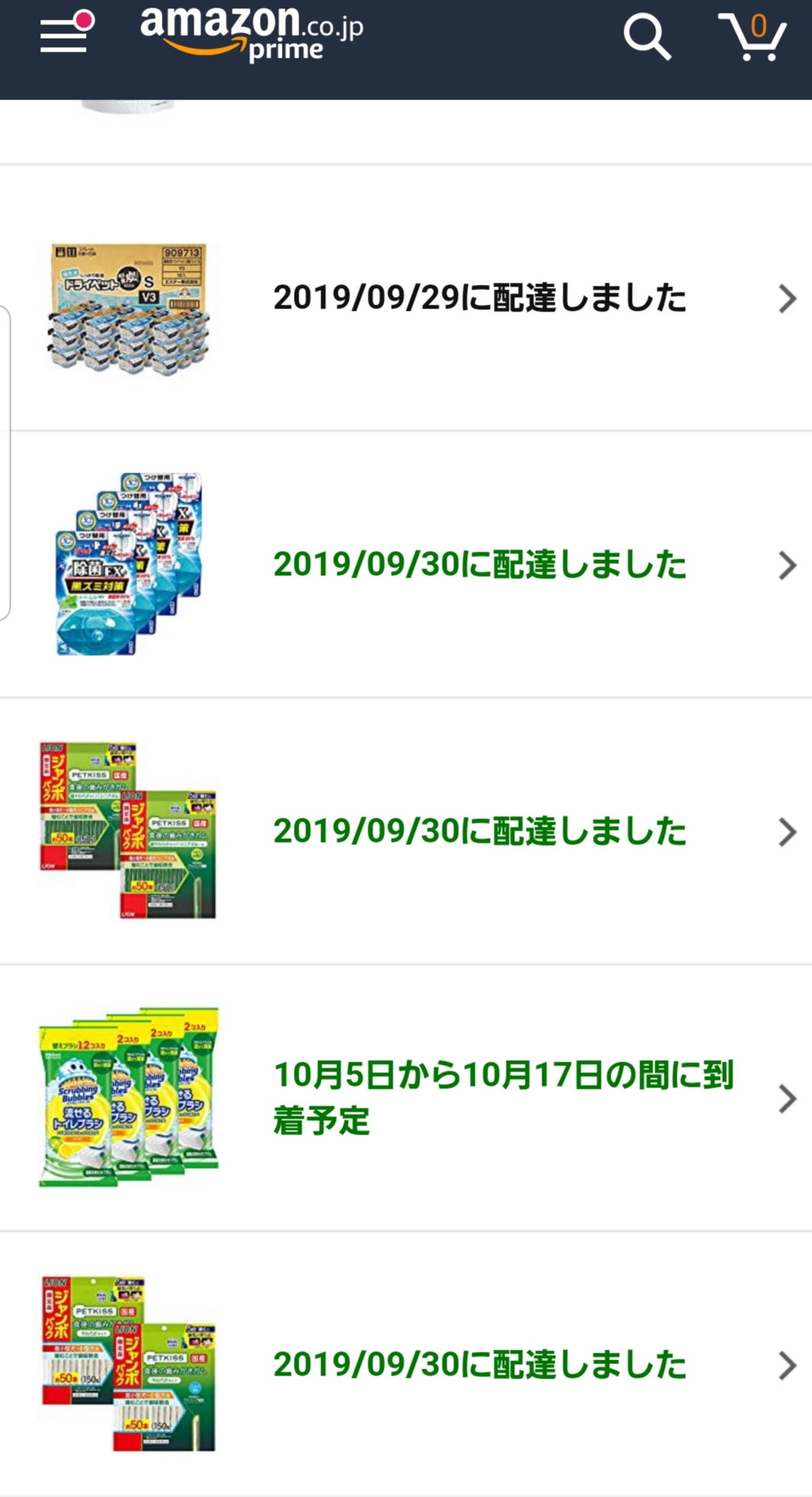Open the blue toilet cleaner order delivered 2019/09/30

(479, 565)
